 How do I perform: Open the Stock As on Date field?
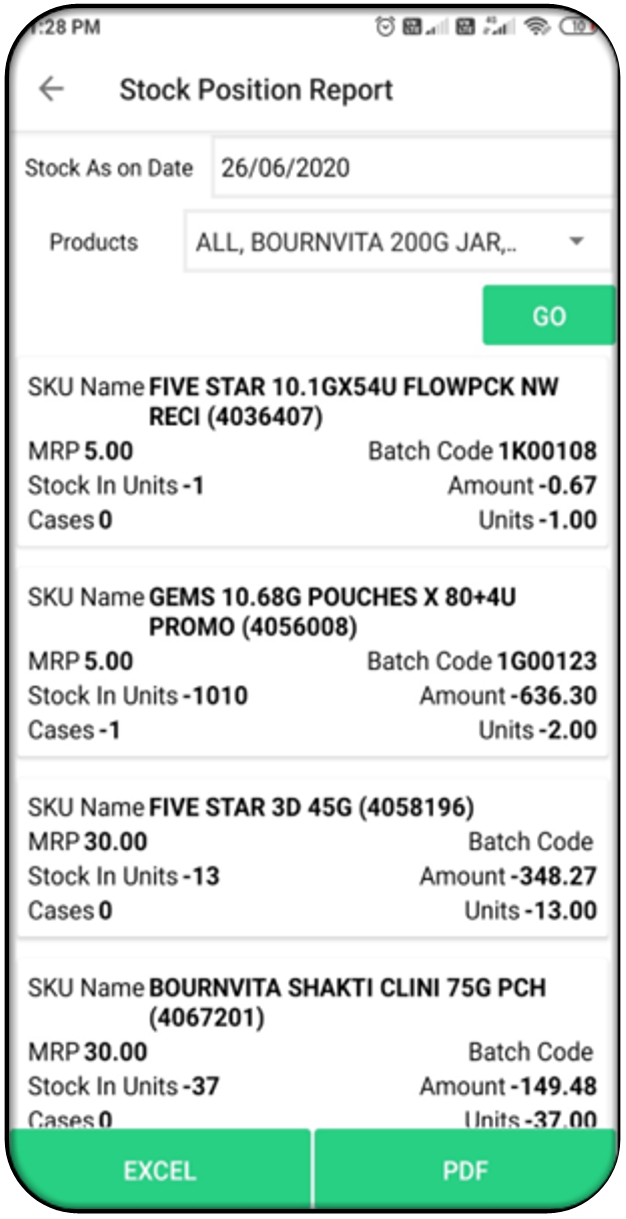(x=410, y=167)
